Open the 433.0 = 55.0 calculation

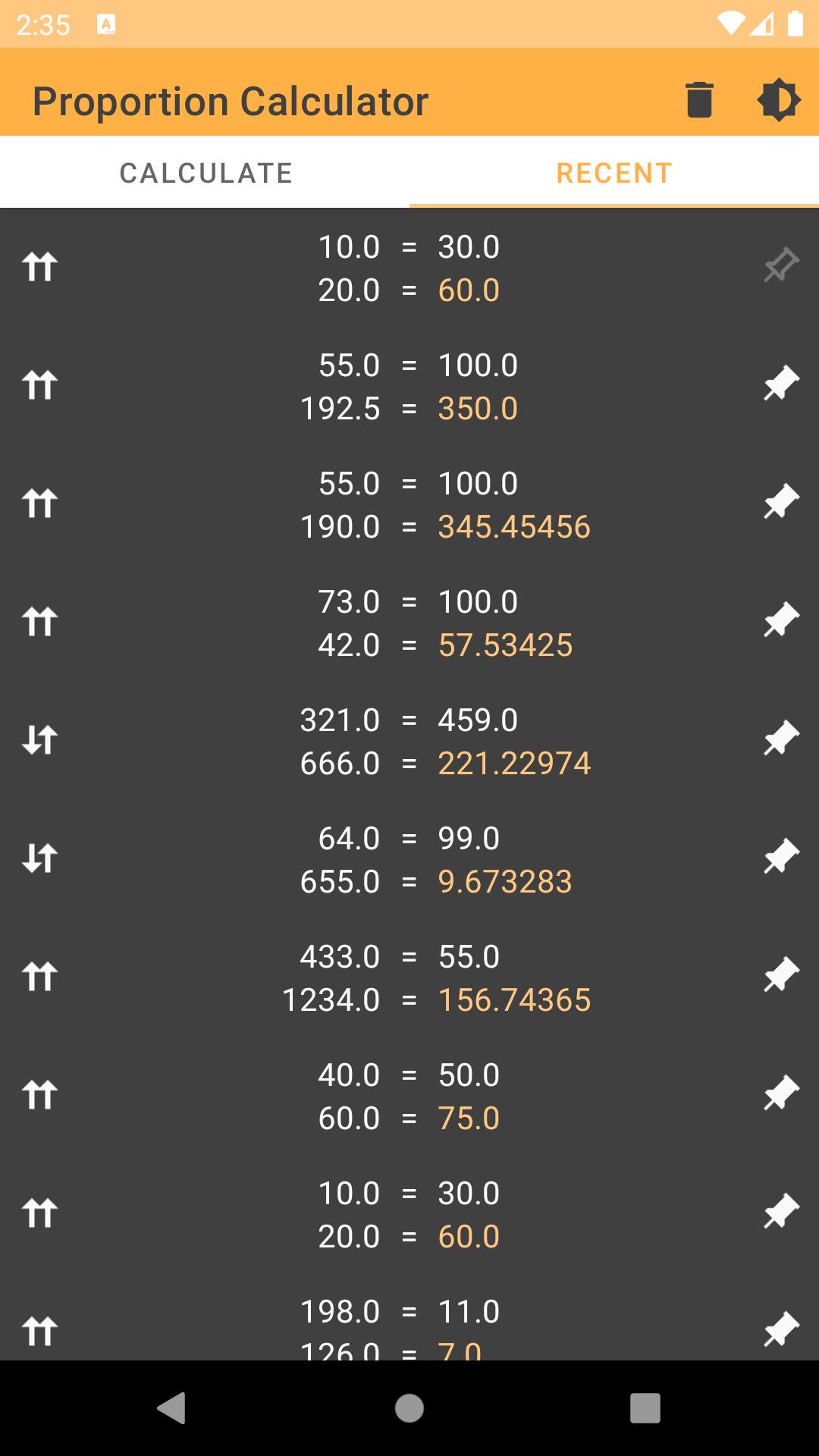tap(409, 978)
